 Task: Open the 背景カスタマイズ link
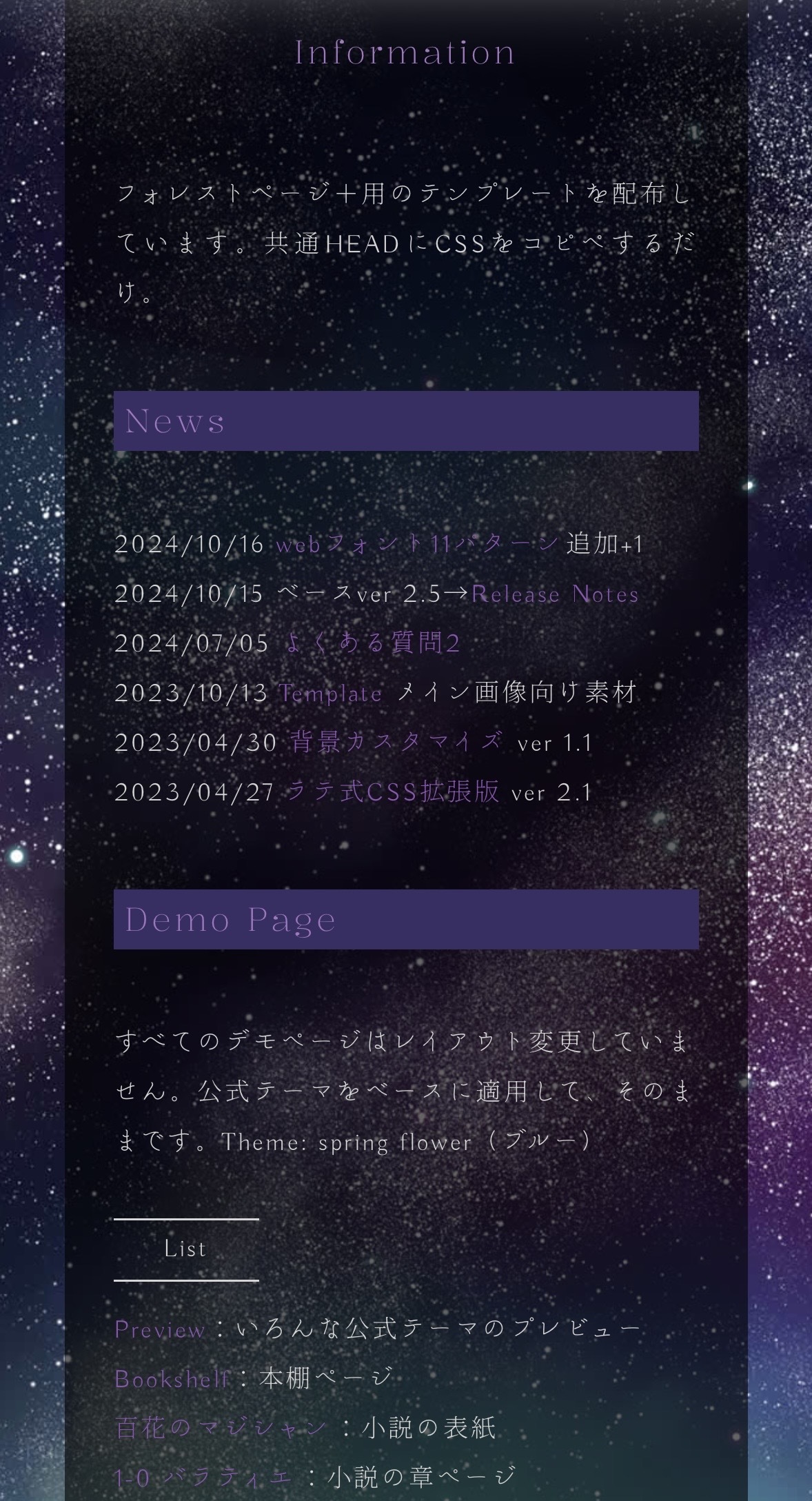(x=396, y=743)
